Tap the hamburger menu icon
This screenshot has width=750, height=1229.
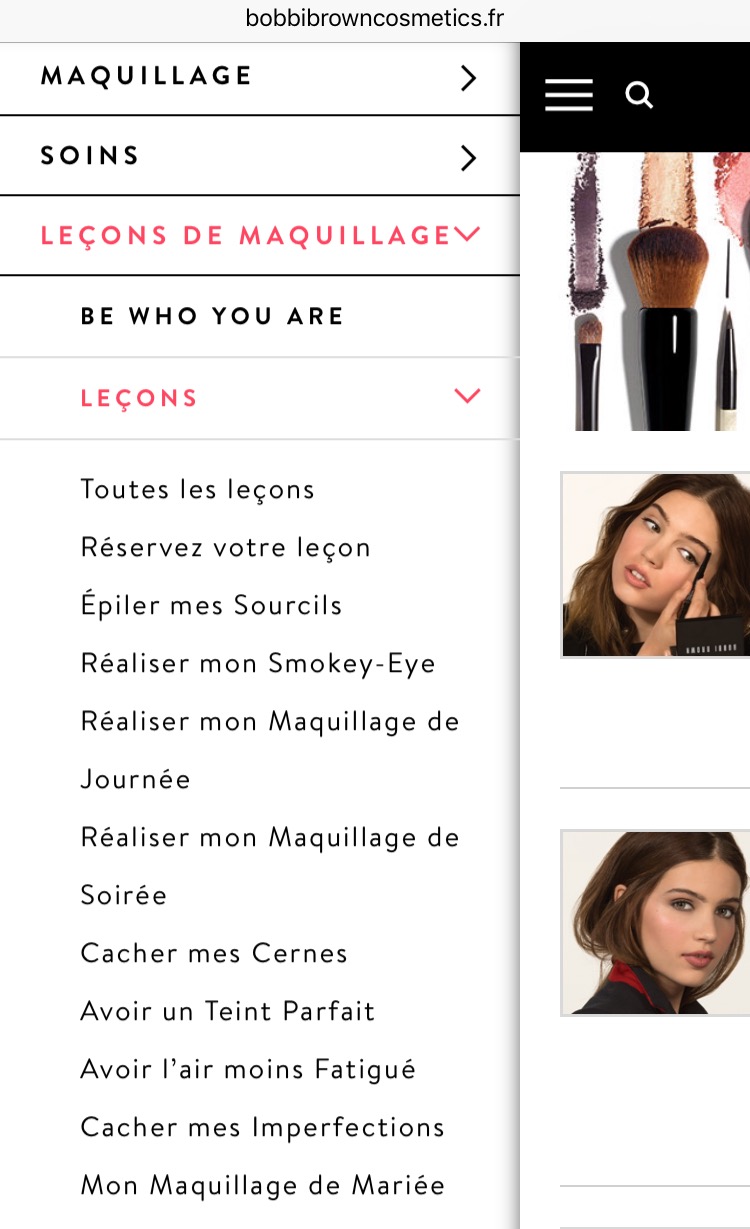click(x=568, y=95)
